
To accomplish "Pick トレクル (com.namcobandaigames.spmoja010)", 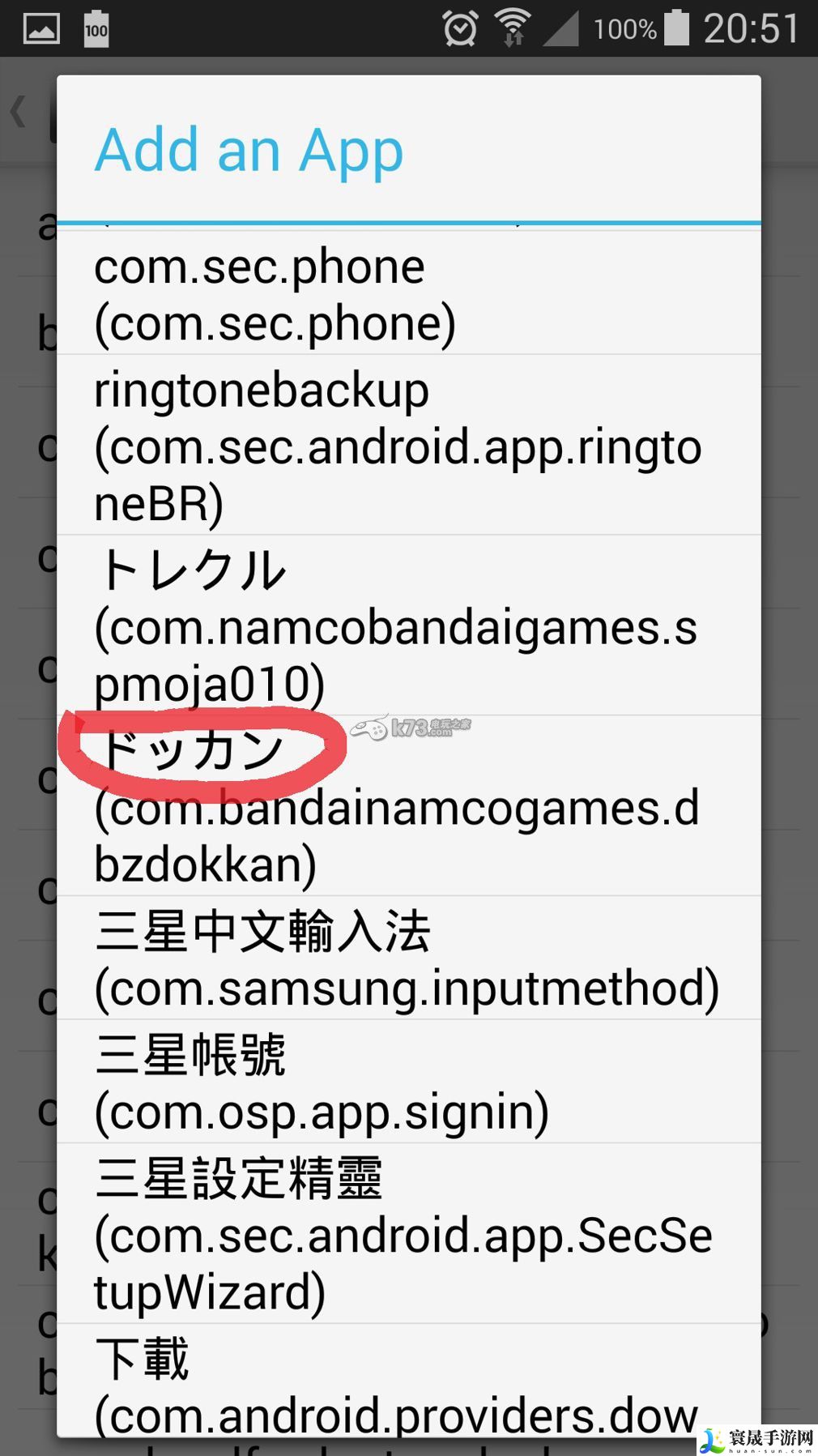I will (x=408, y=626).
